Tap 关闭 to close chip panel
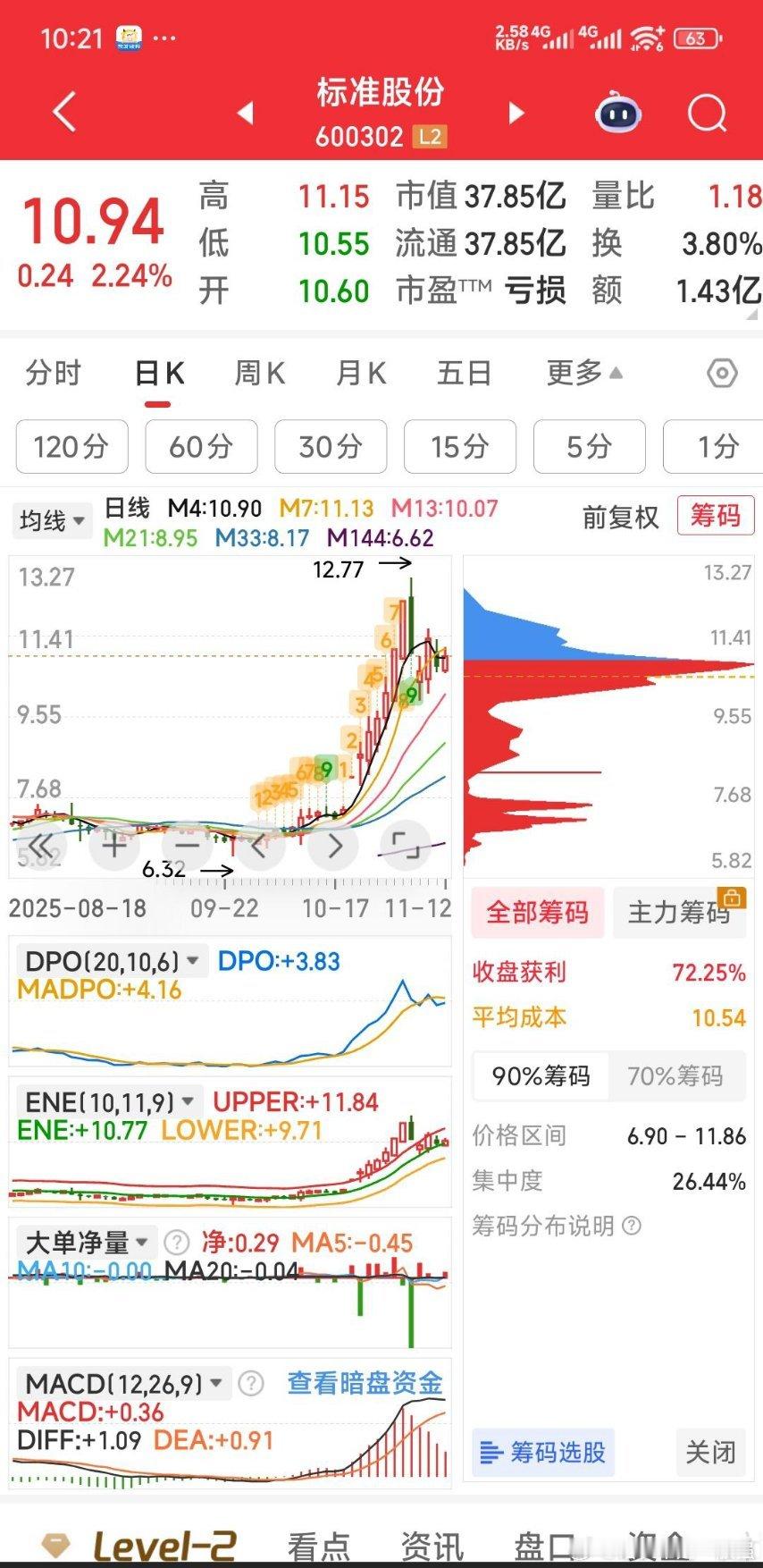 710,1452
